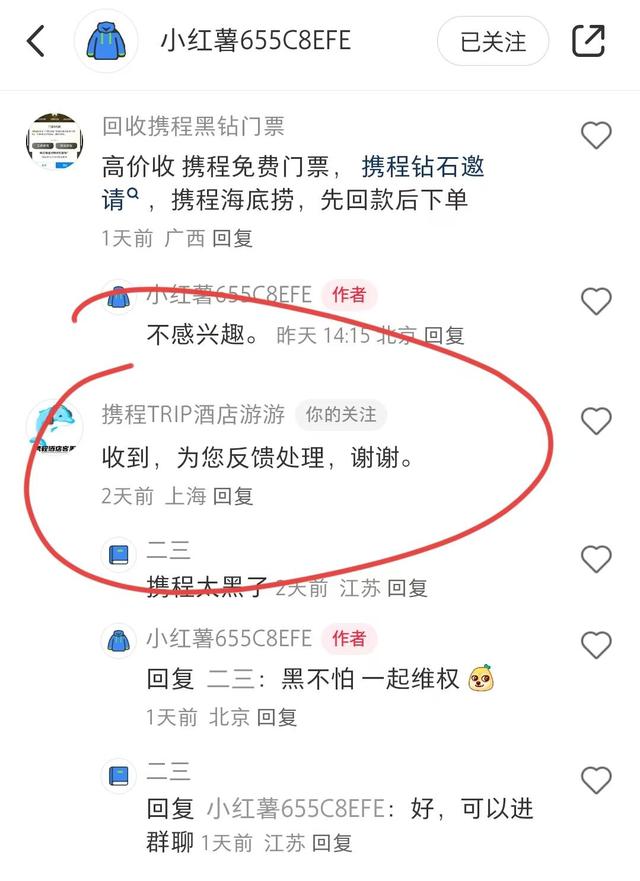The height and width of the screenshot is (881, 640).
Task: Reply to the 收到,为您反馈处理 comment
Action: (233, 495)
